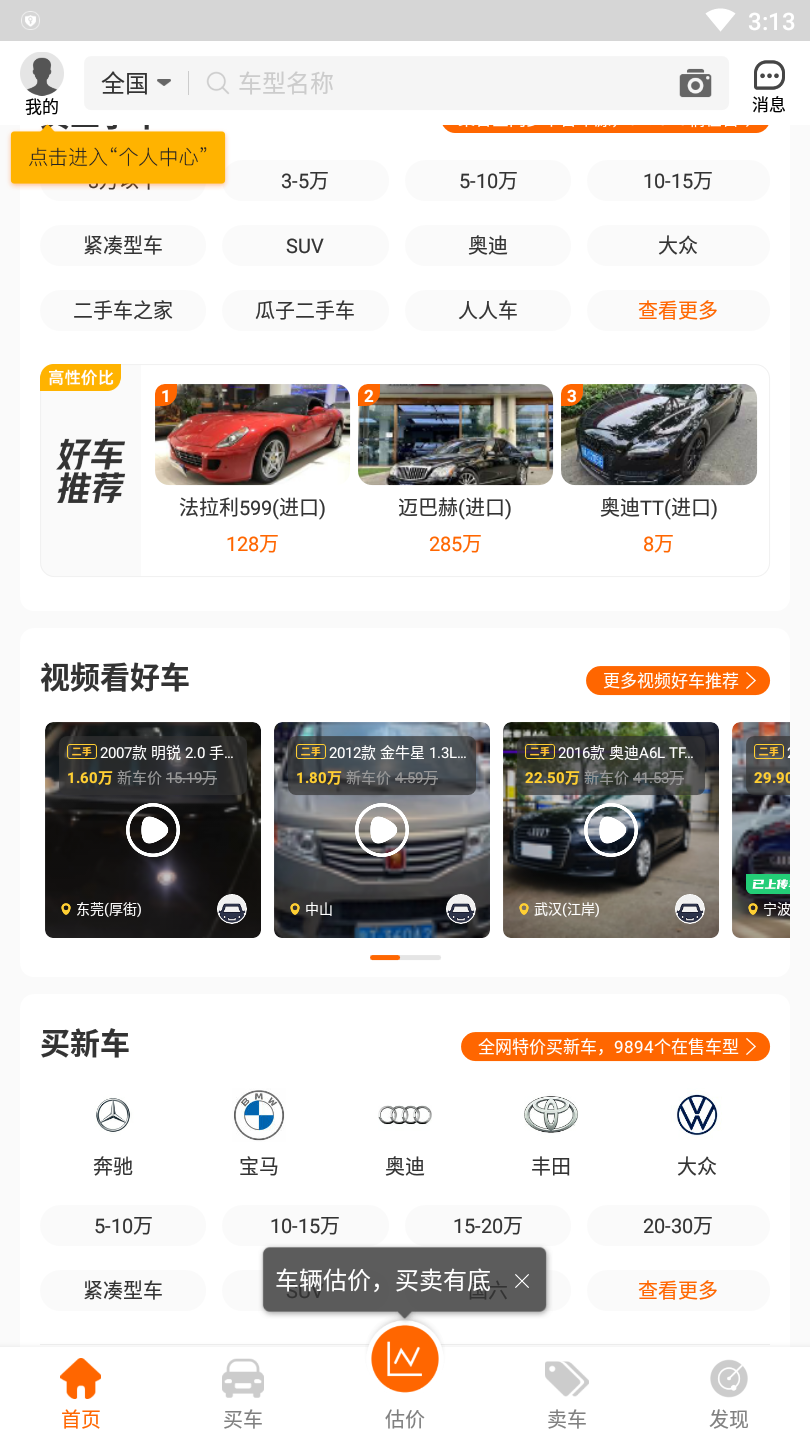The image size is (810, 1440).
Task: Open 全网特价买新车 banner link
Action: [x=614, y=1047]
